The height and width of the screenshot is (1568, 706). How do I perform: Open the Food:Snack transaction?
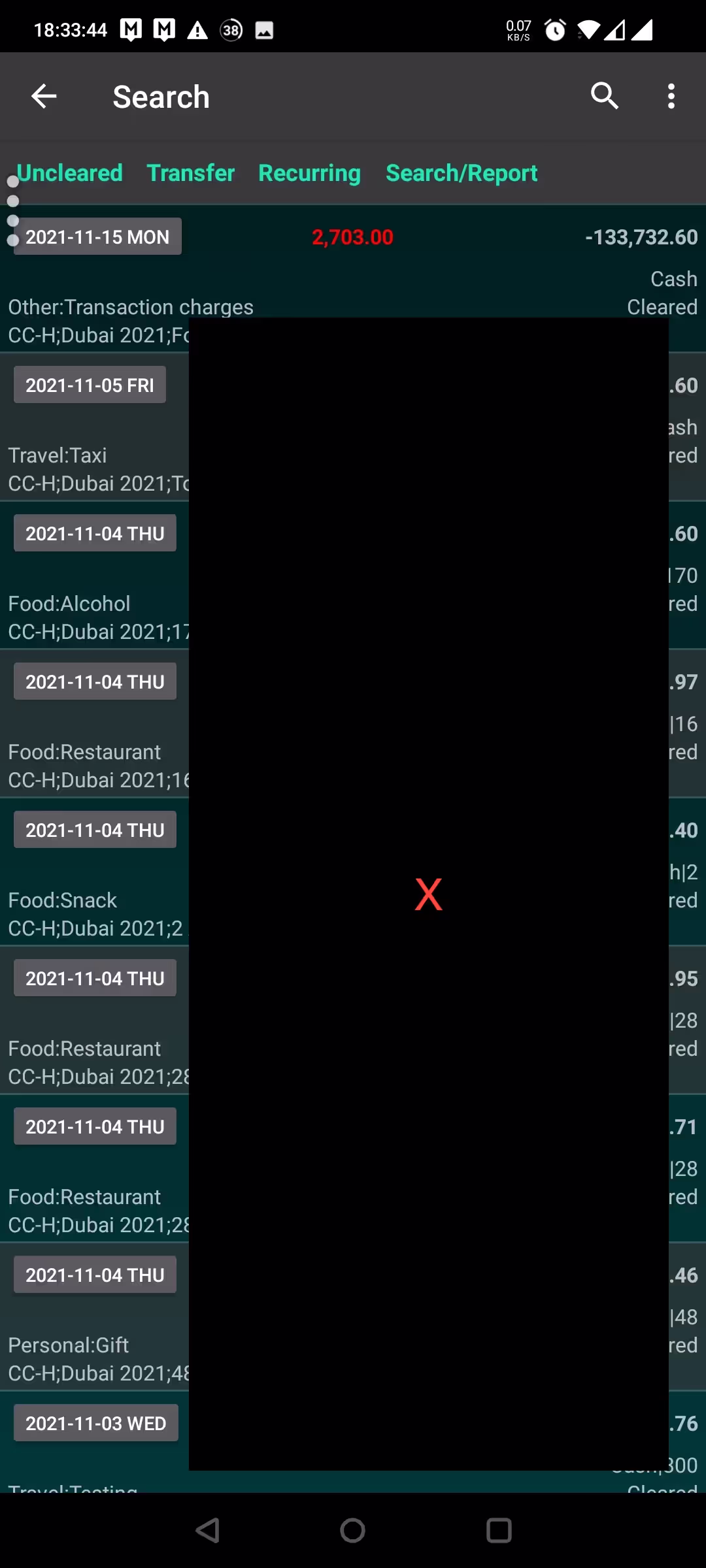(x=92, y=900)
